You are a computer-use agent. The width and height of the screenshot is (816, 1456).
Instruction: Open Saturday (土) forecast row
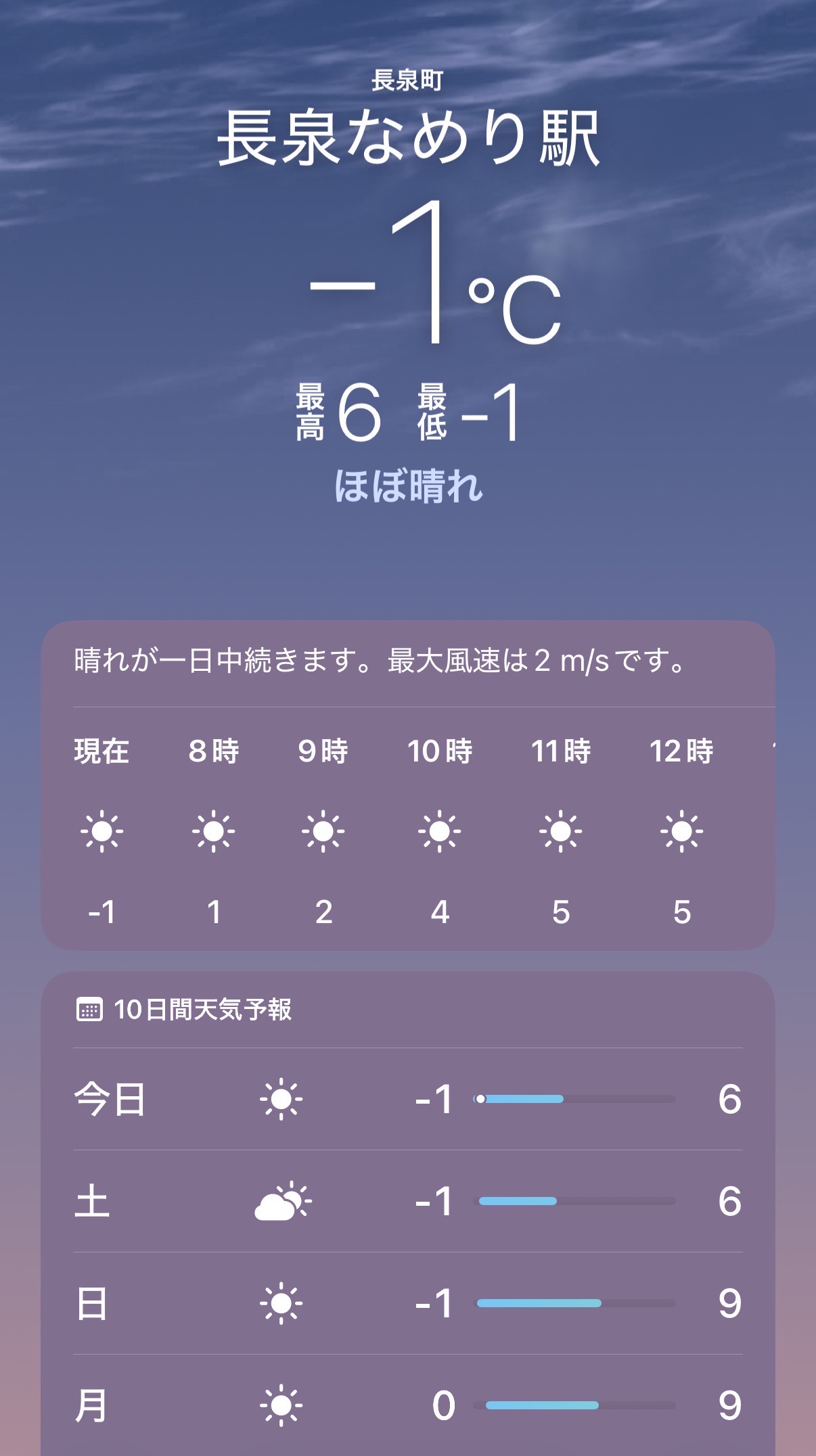407,1201
